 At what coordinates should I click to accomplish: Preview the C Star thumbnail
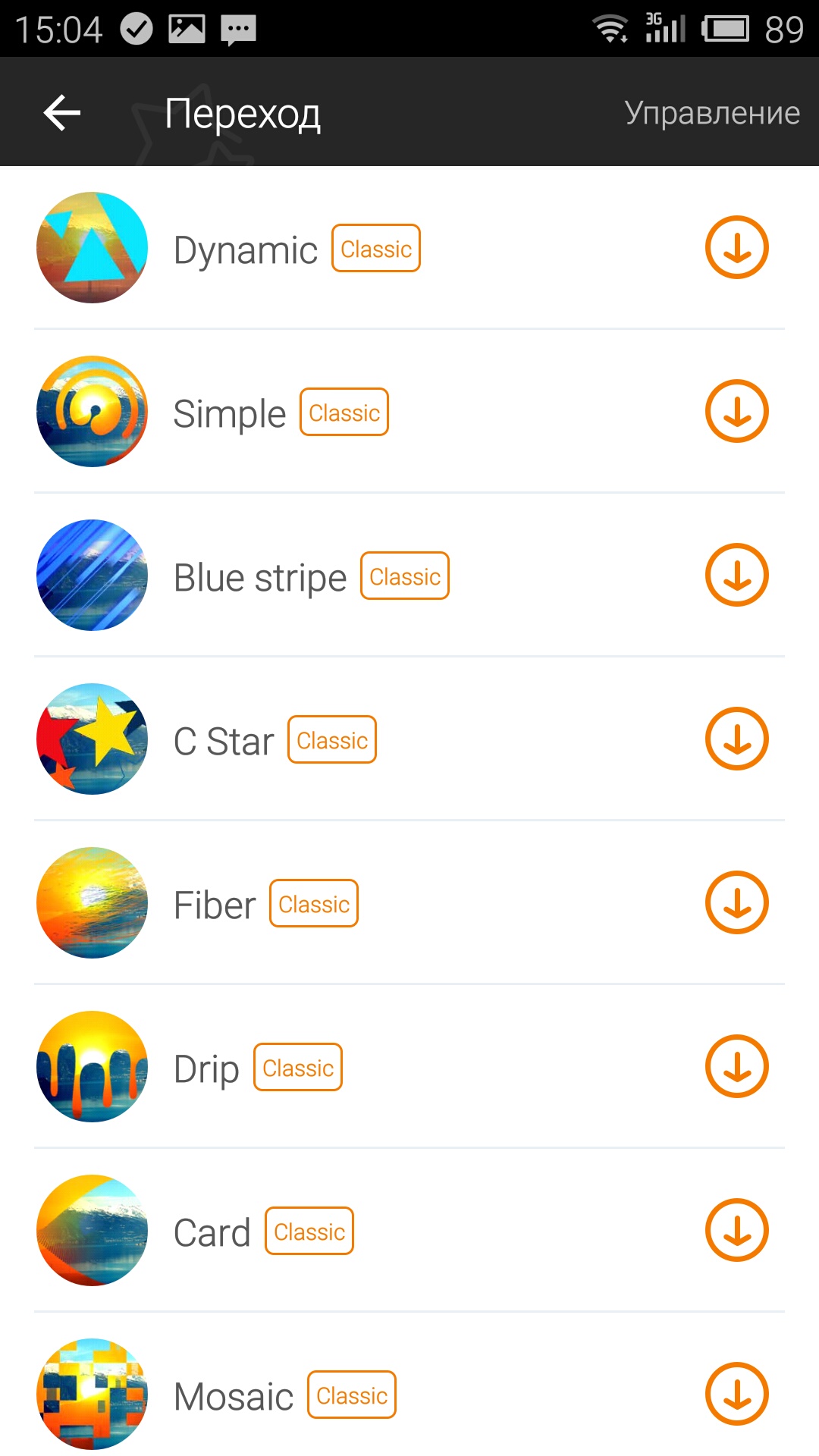[x=92, y=739]
